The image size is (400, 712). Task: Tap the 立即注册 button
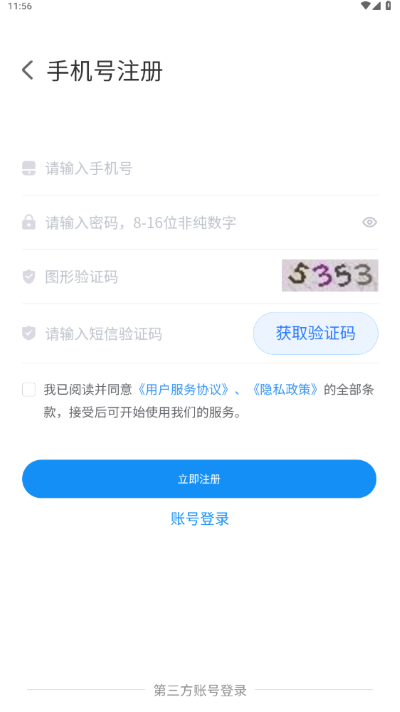coord(199,479)
